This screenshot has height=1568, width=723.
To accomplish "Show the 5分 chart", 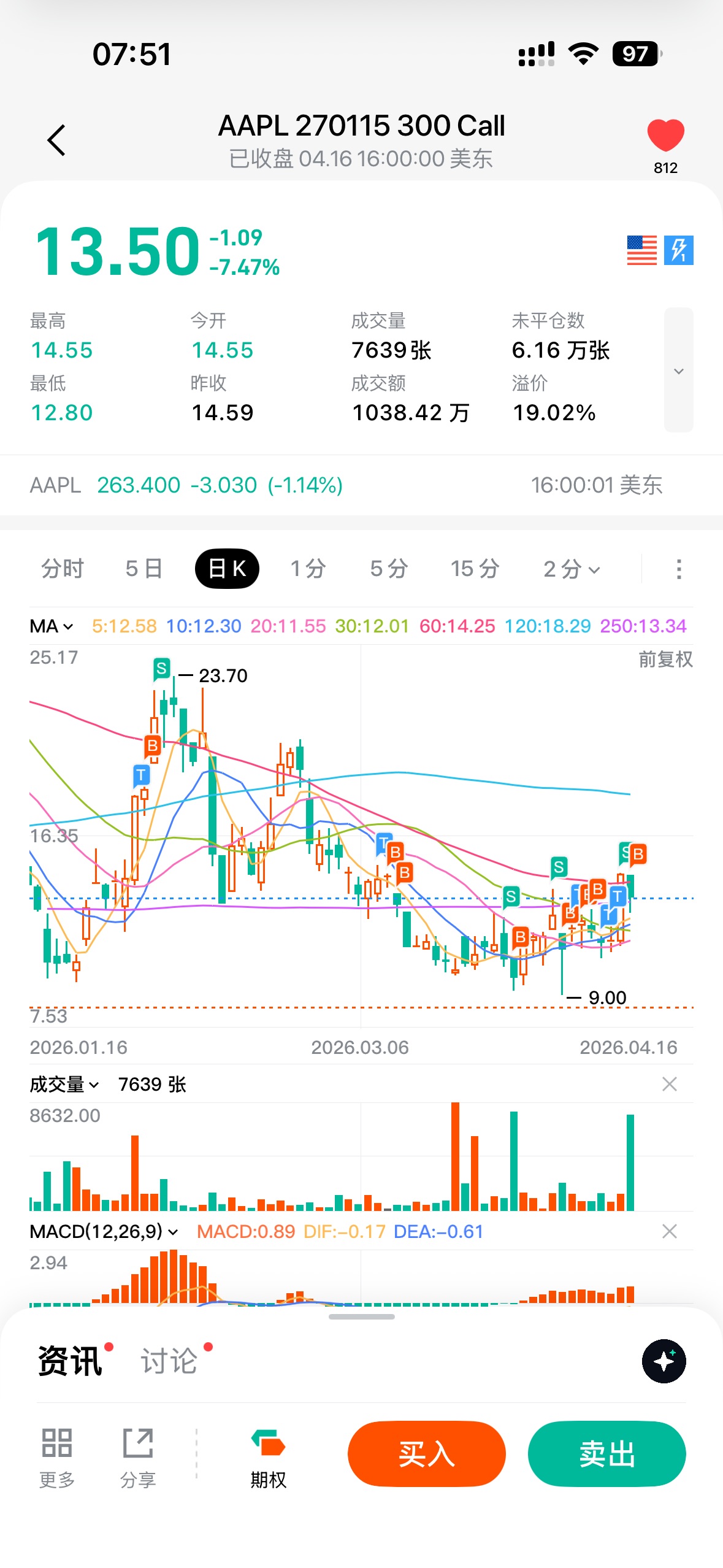I will 389,569.
